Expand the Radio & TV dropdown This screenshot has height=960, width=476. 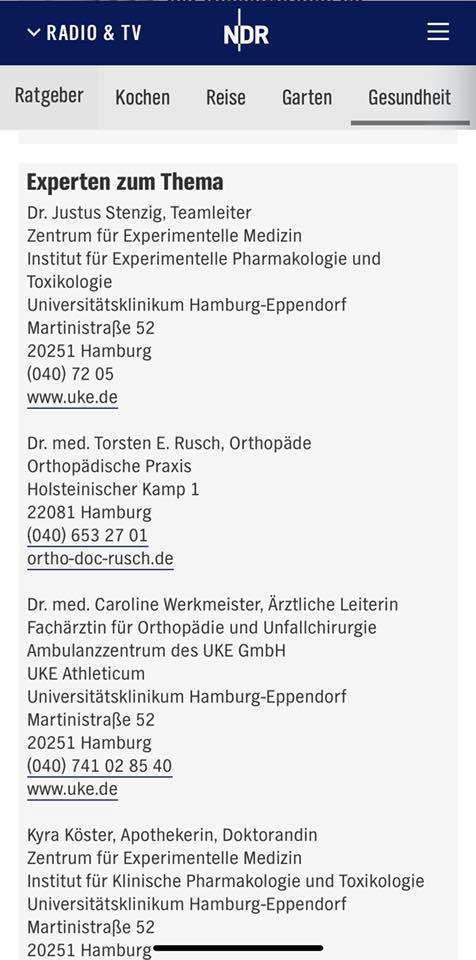coord(85,32)
